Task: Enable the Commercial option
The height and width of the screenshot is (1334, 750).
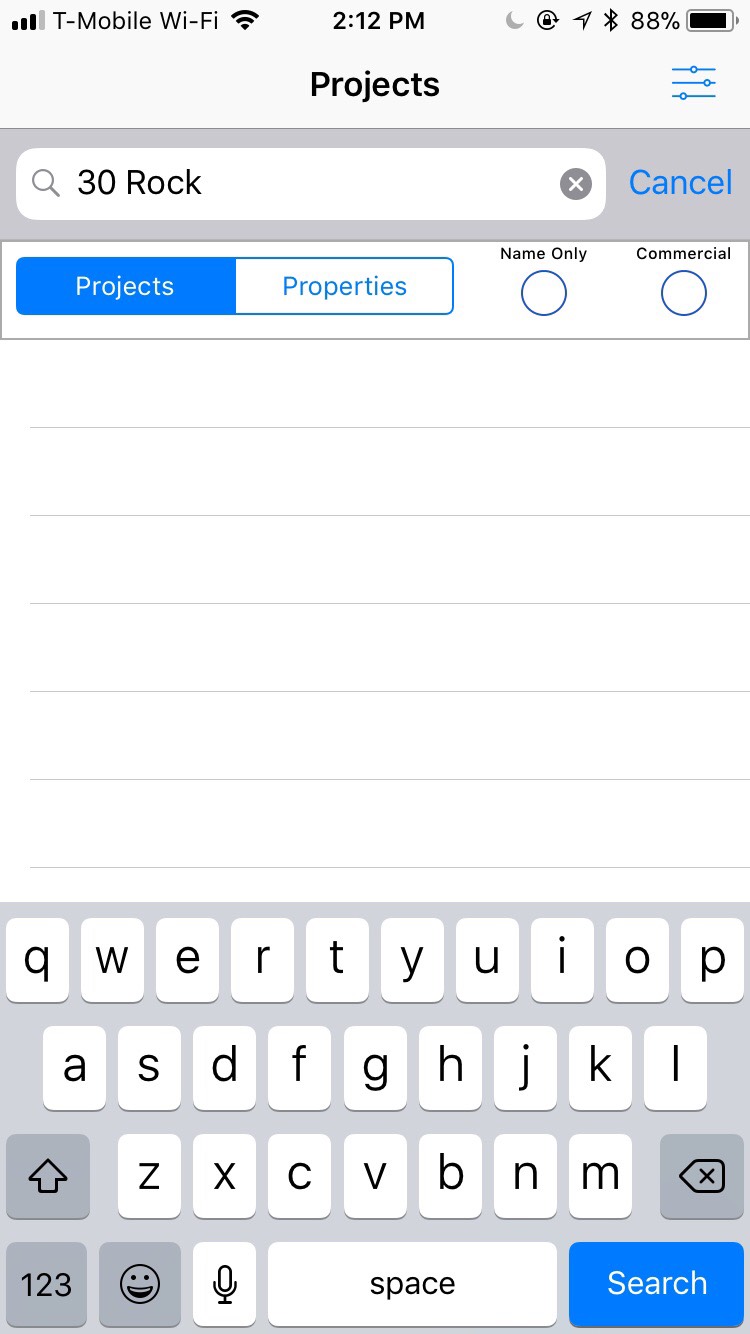Action: click(x=684, y=294)
